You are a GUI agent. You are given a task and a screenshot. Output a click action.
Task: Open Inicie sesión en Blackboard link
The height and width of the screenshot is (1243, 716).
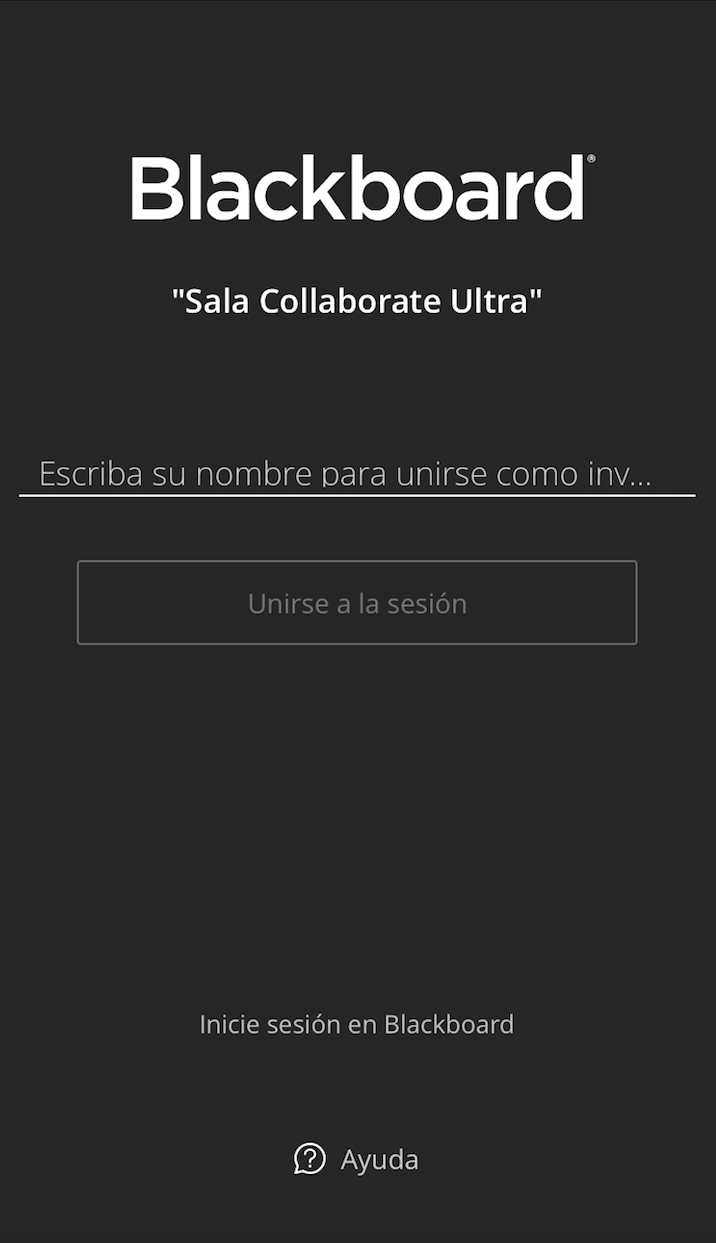[357, 1024]
